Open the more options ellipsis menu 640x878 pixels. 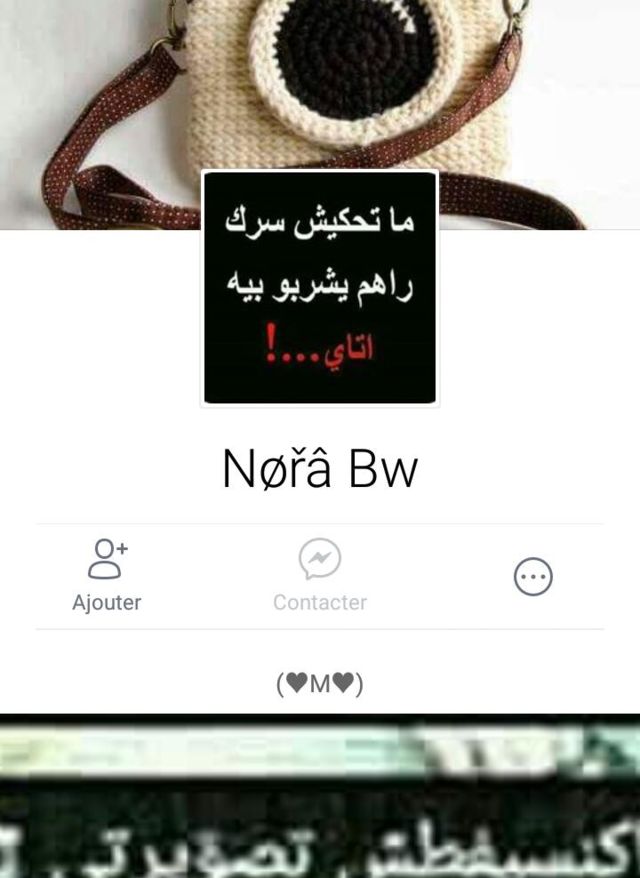point(532,577)
